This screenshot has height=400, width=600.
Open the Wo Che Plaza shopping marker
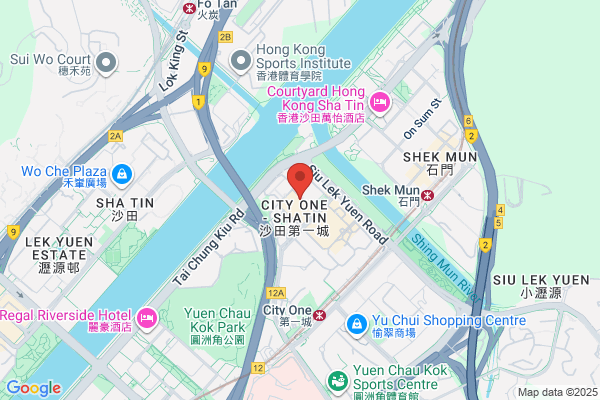point(122,176)
